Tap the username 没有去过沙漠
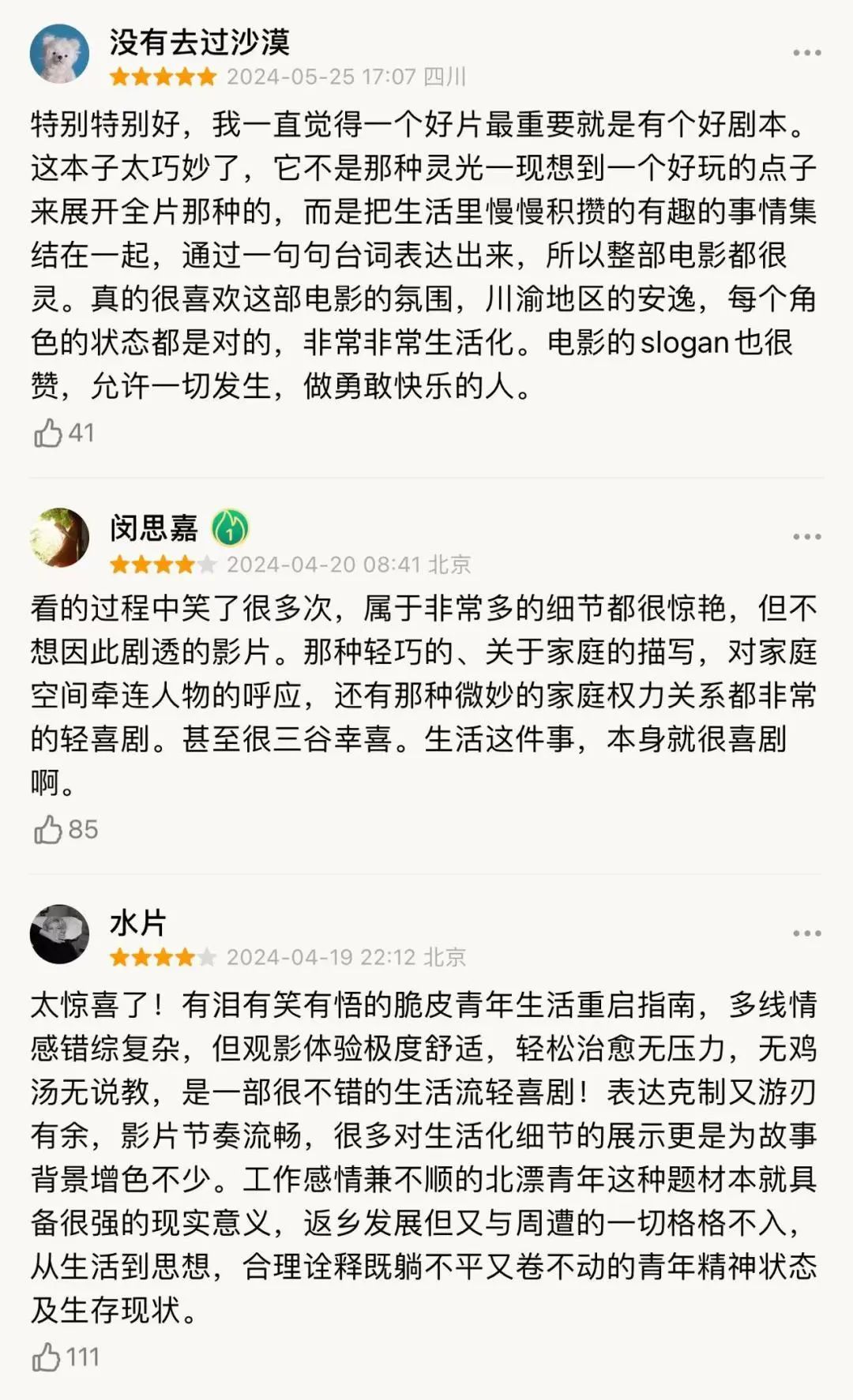 pos(199,41)
